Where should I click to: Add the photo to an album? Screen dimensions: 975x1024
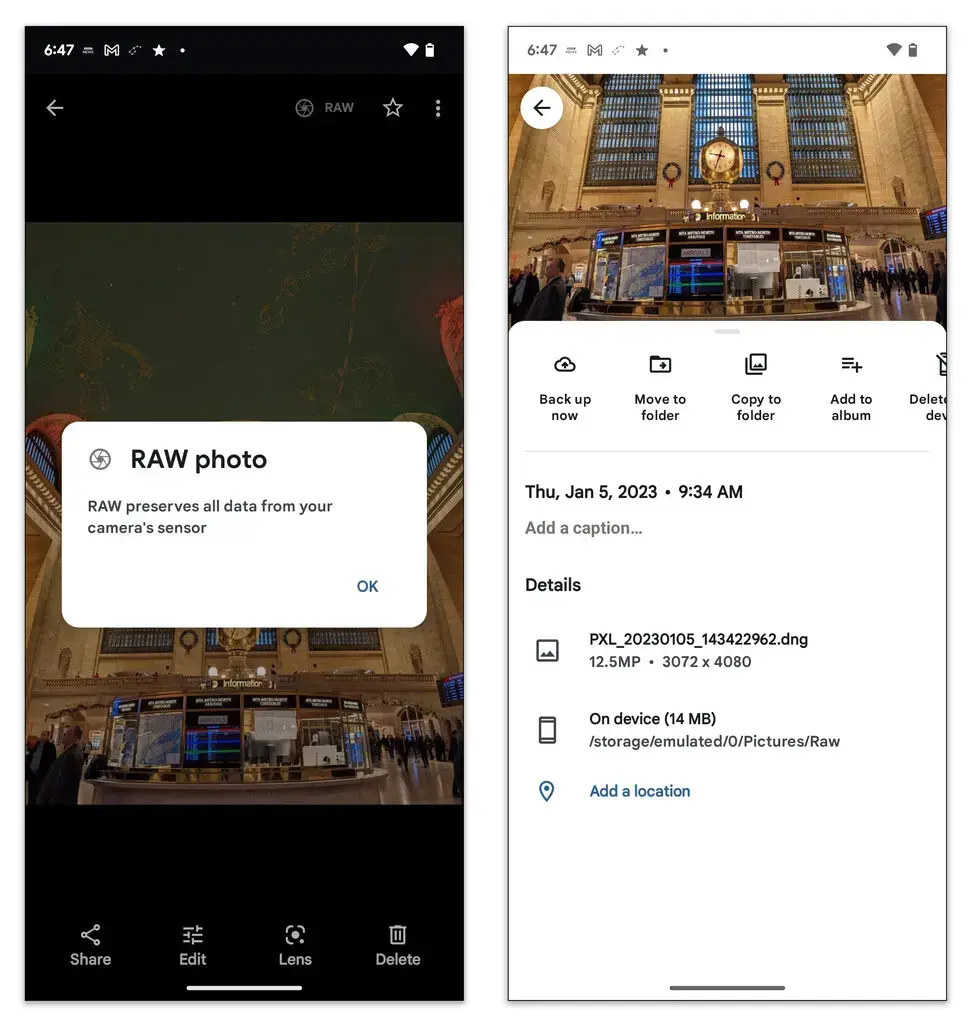(851, 388)
